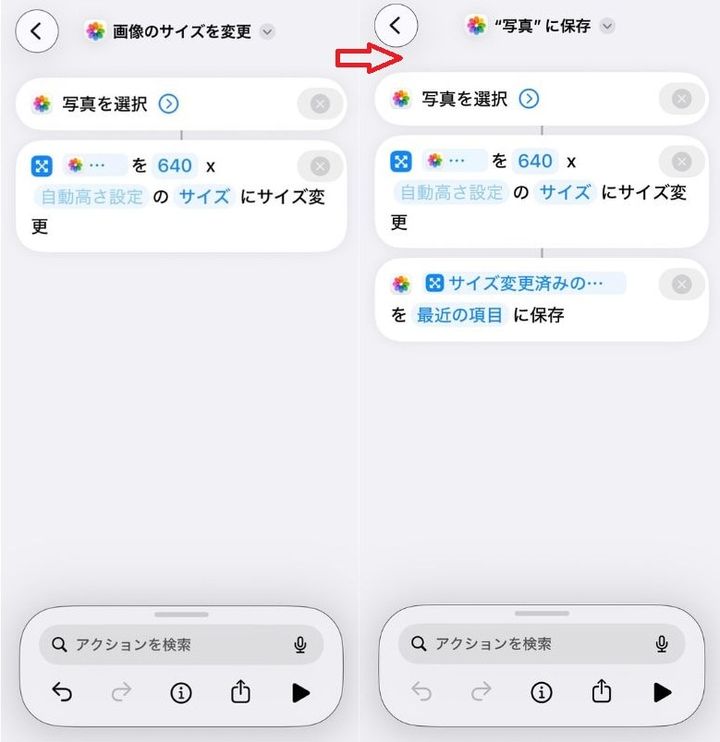Open shortcut details via the info icon
Viewport: 720px width, 742px height.
(x=180, y=692)
